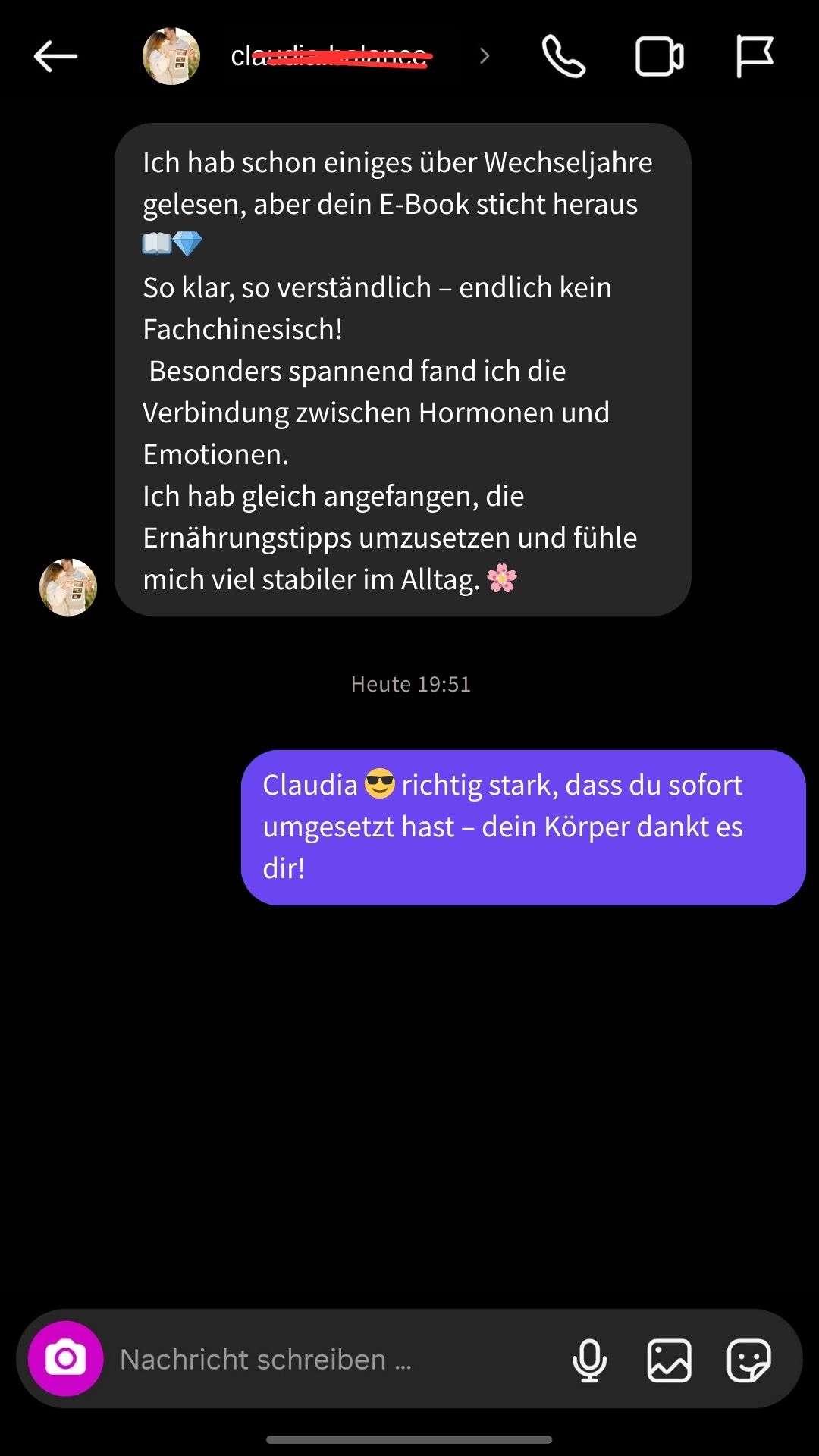Start a voice call with Claudia

click(x=564, y=55)
